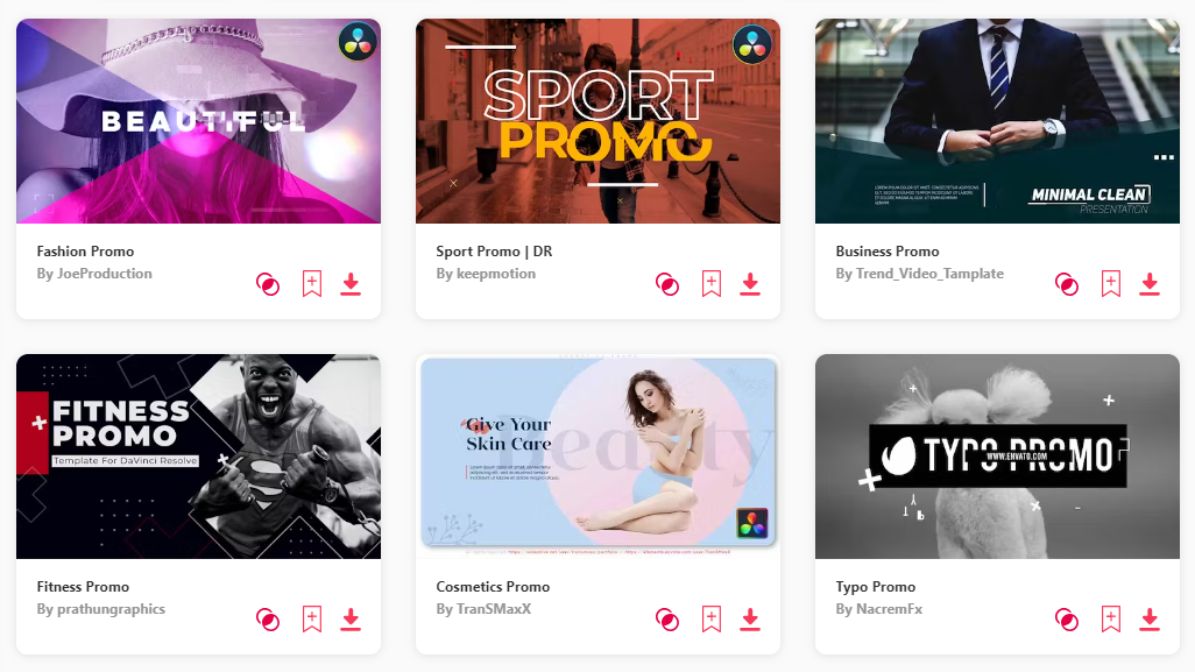Open the Fashion Promo template thumbnail
1195x672 pixels.
198,120
